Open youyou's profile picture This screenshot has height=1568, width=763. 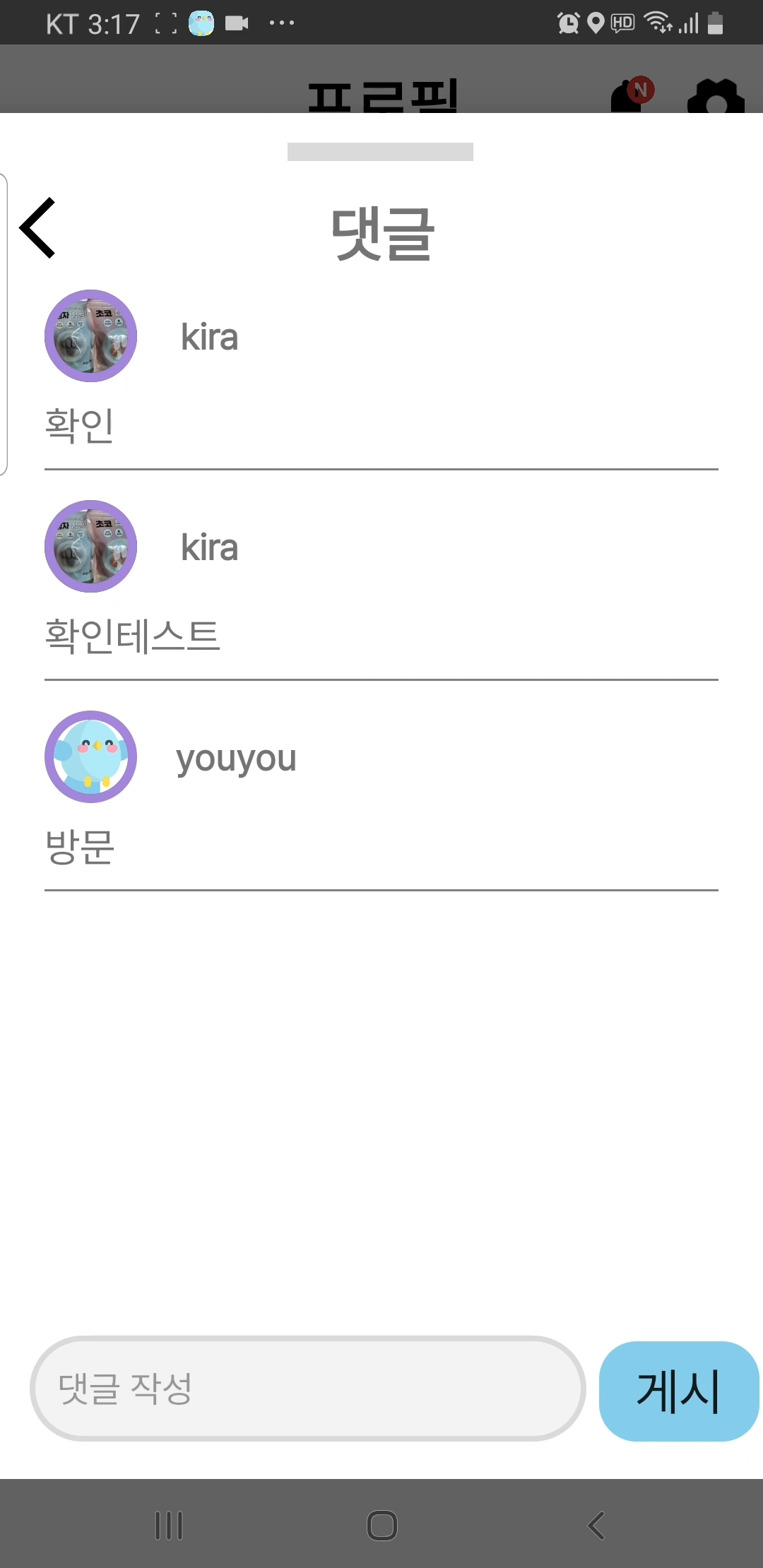point(90,756)
